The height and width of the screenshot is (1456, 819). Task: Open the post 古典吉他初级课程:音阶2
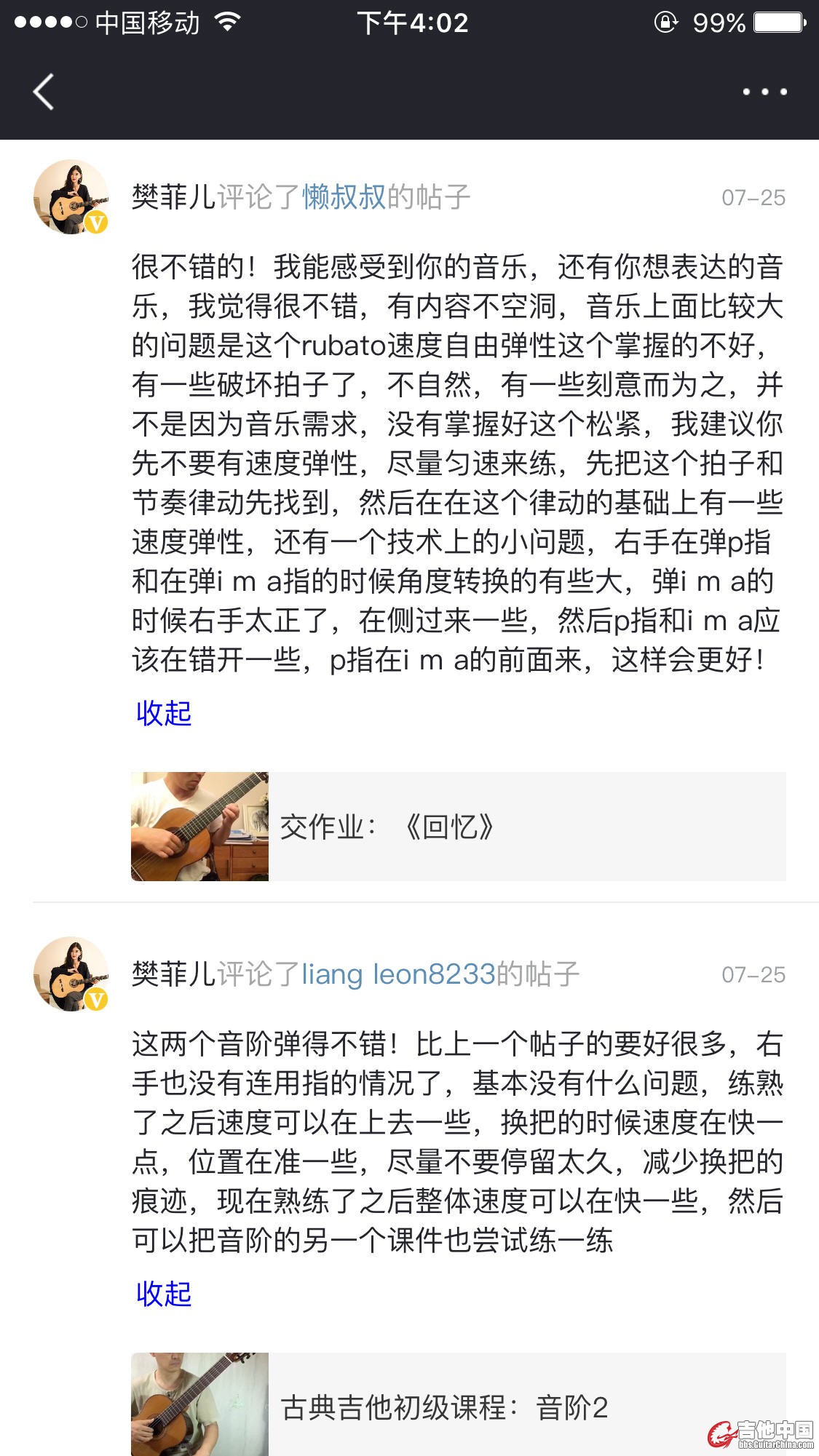pos(458,1407)
